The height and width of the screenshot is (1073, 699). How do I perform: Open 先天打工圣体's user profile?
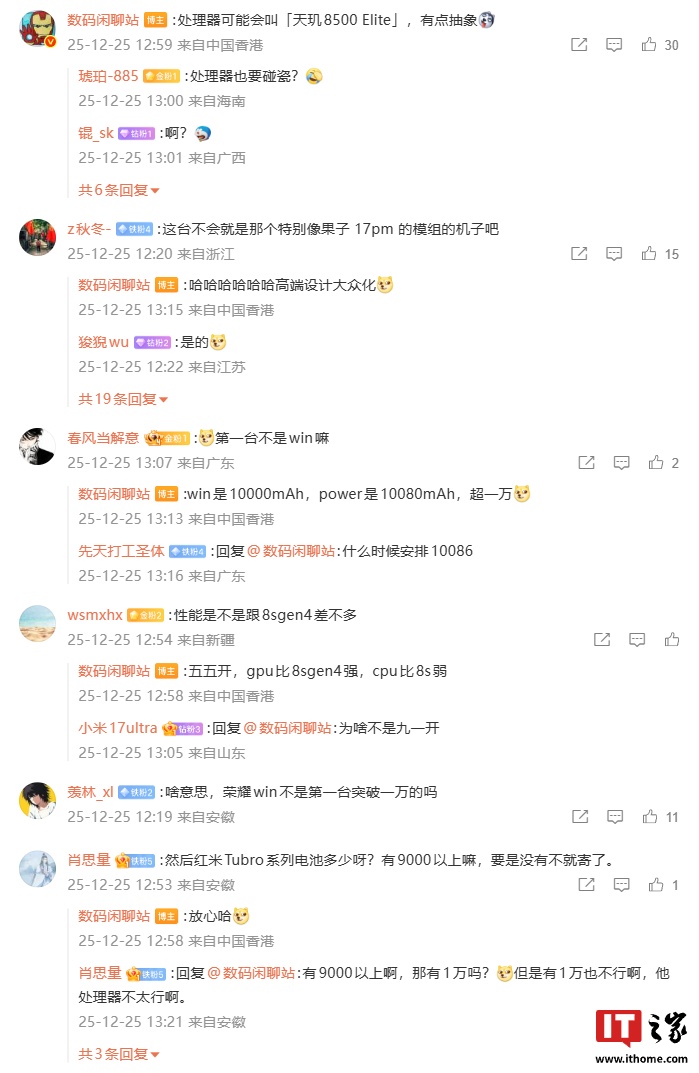[x=121, y=551]
